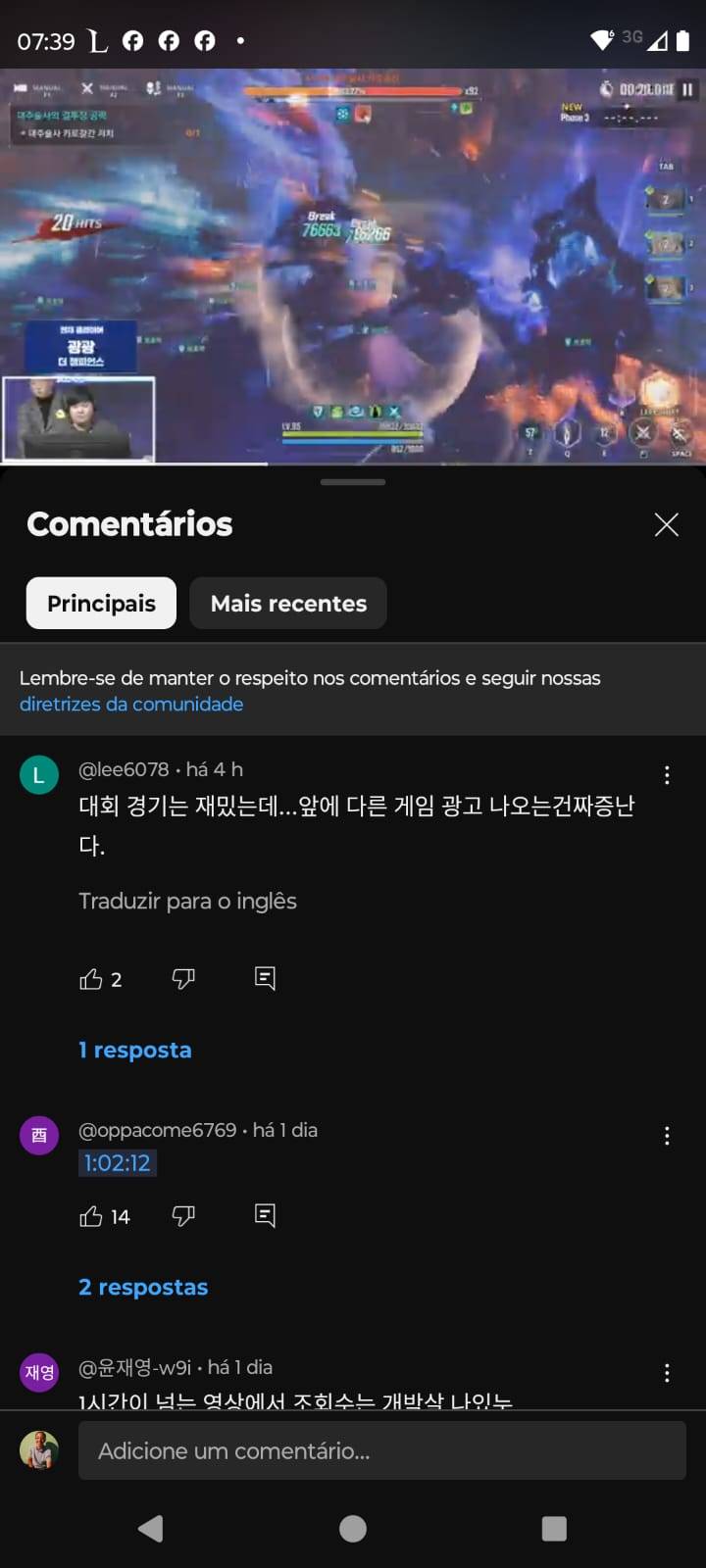The height and width of the screenshot is (1568, 706).
Task: Open overflow menu on @oppacome6769's comment
Action: pos(667,1136)
